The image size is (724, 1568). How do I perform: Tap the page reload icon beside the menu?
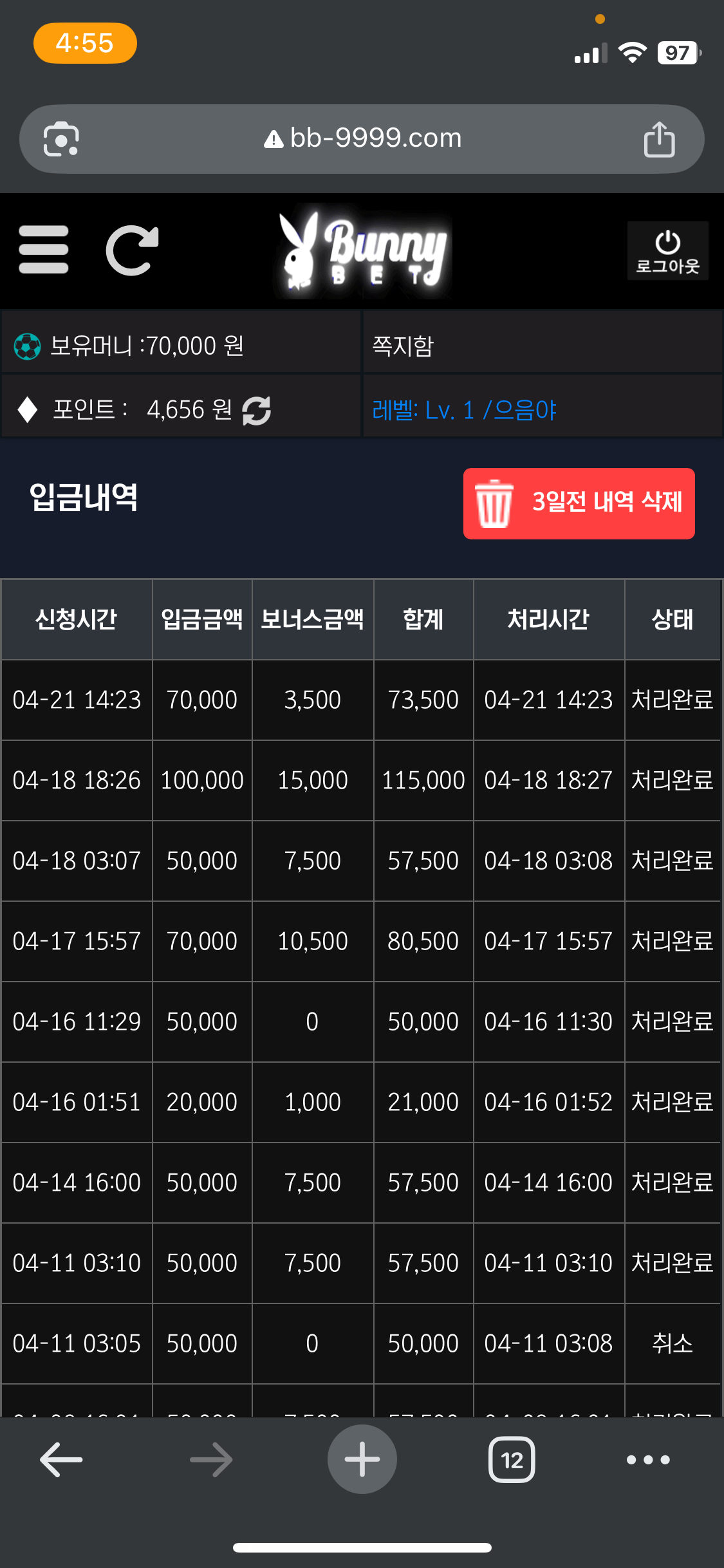click(133, 250)
